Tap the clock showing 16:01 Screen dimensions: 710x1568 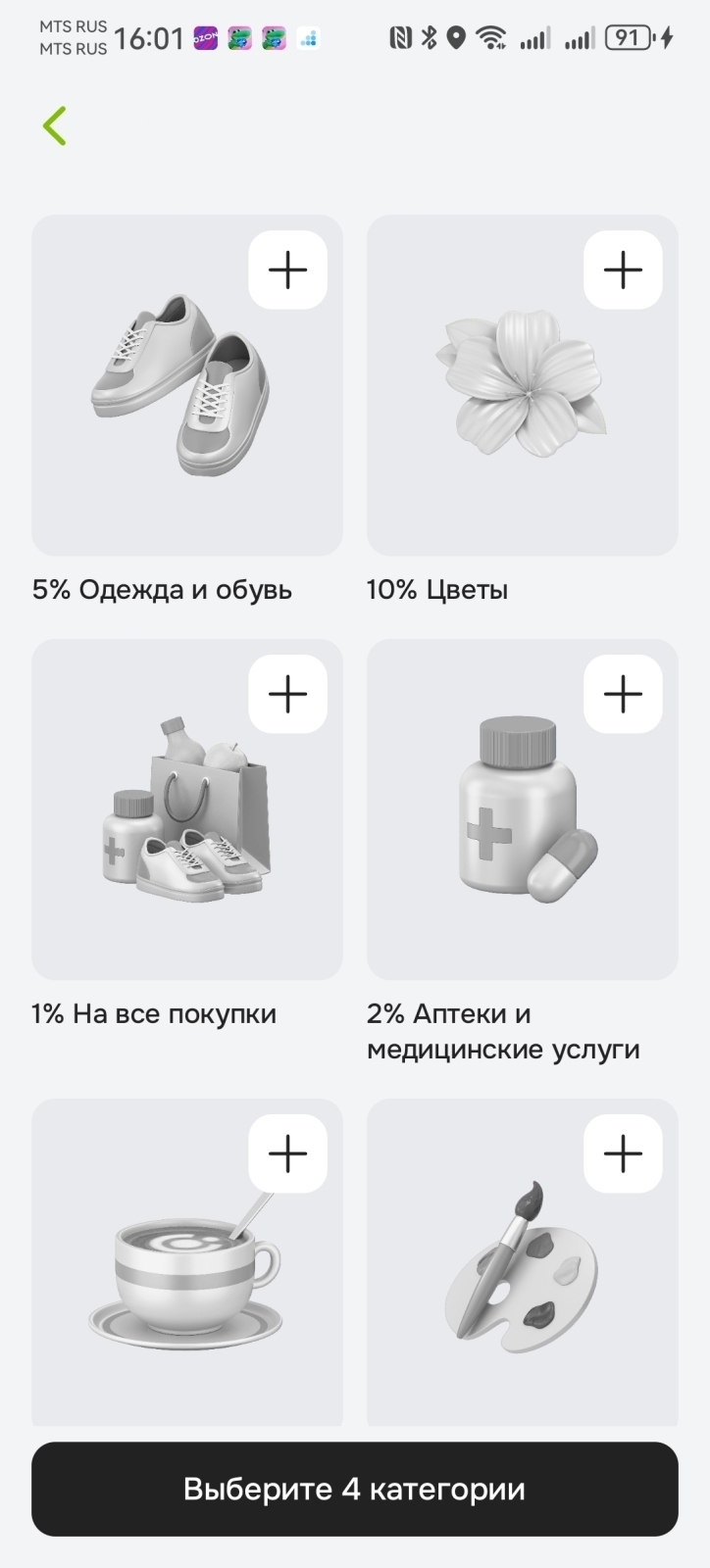pos(149,37)
